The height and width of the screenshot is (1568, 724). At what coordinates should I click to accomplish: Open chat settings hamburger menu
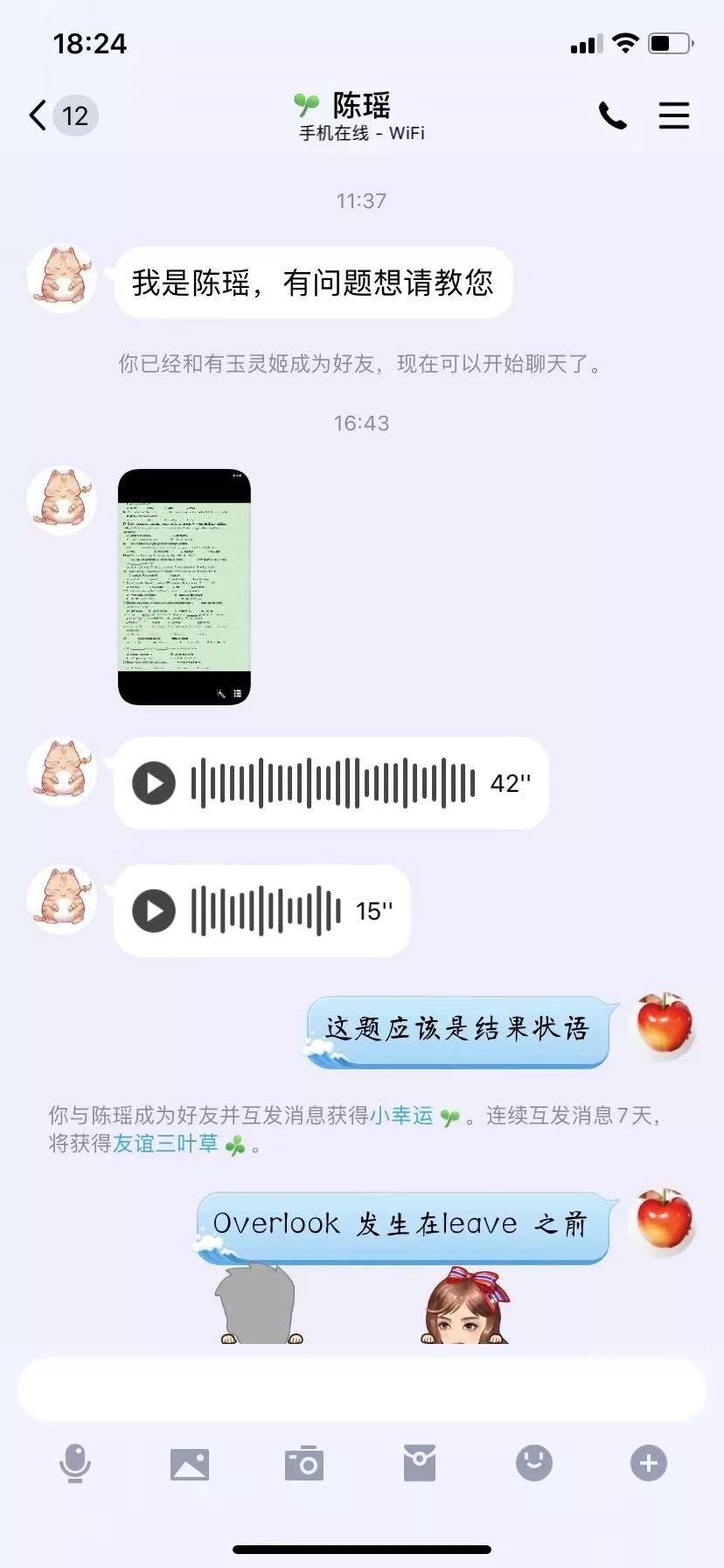click(x=673, y=115)
